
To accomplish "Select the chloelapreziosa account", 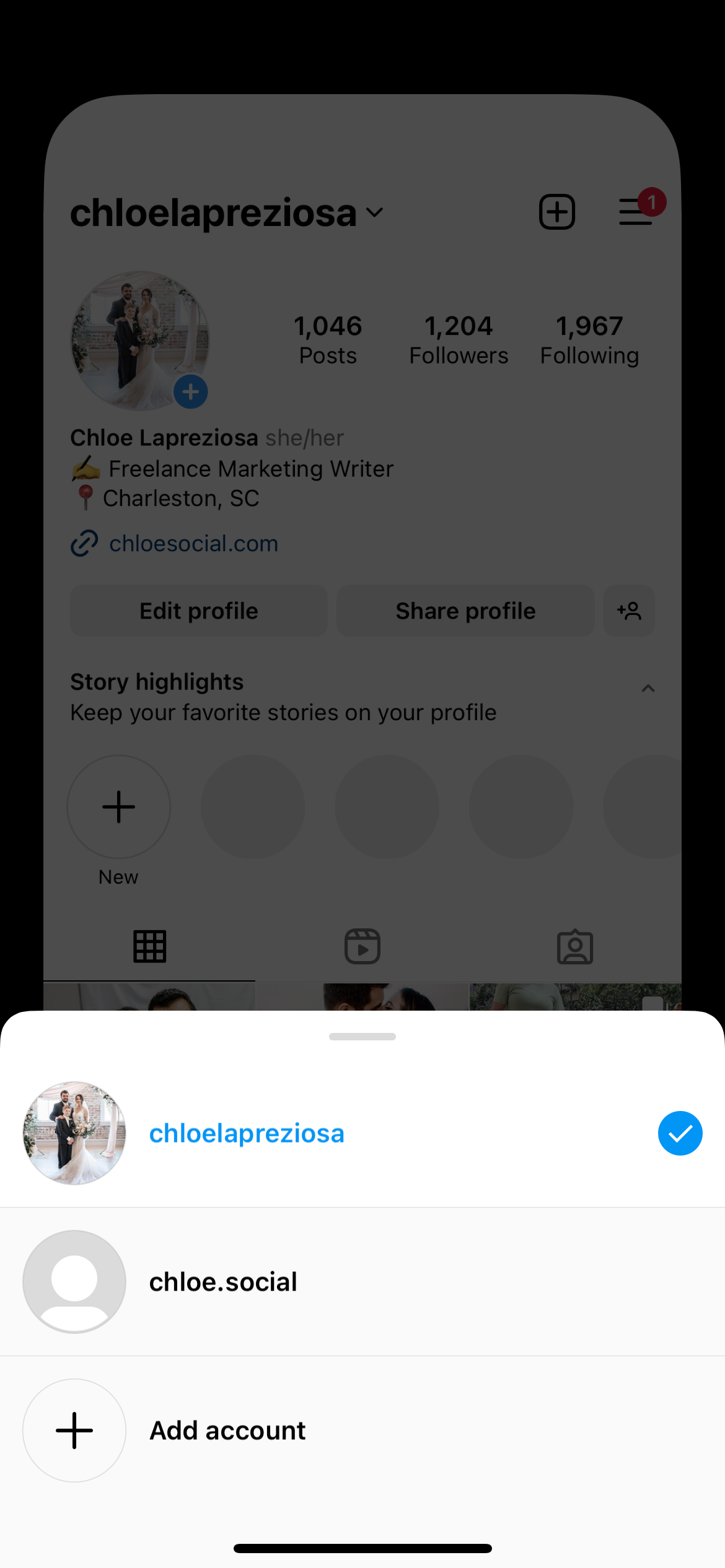I will (x=247, y=1133).
